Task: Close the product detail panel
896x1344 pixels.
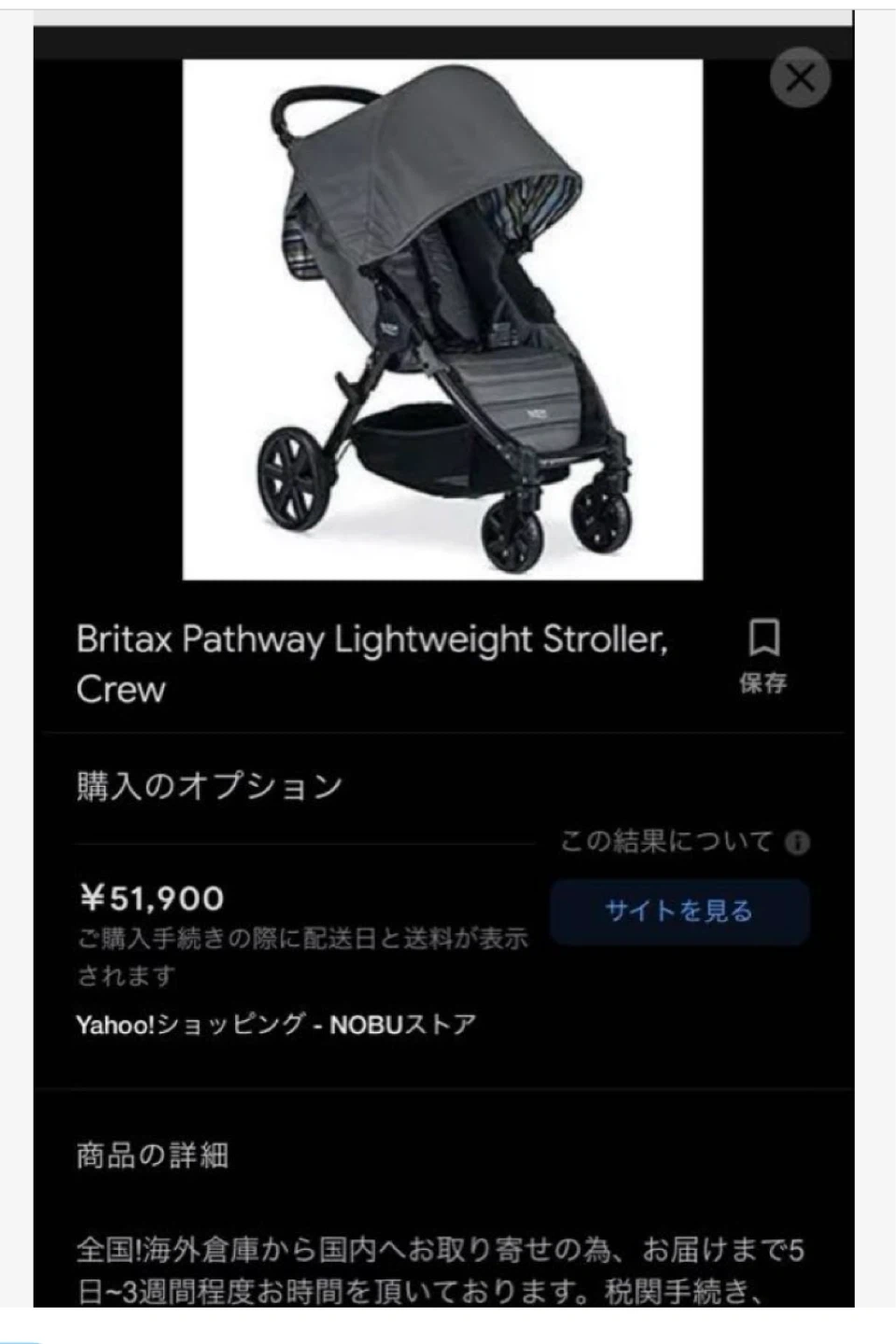Action: pos(800,77)
